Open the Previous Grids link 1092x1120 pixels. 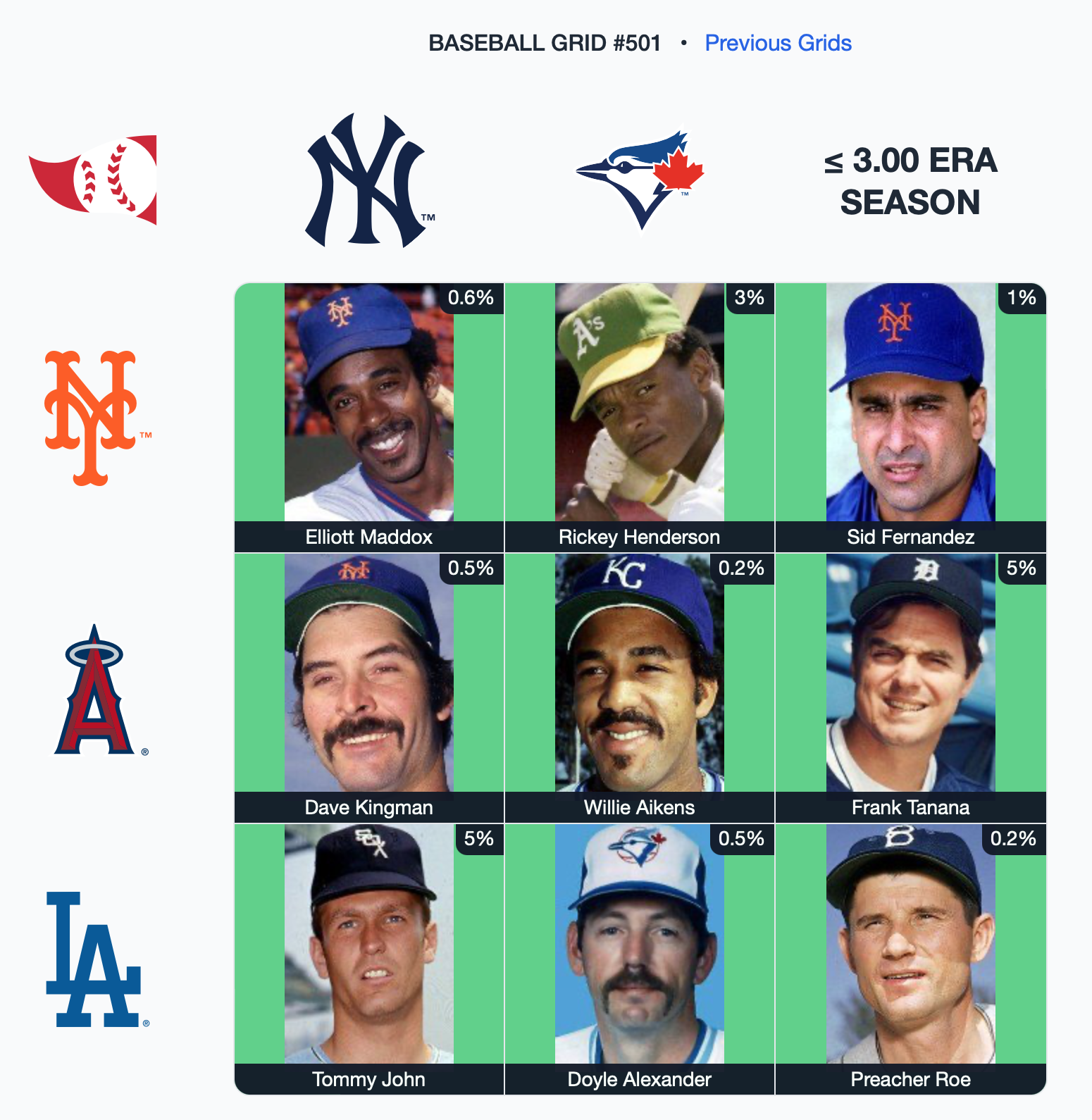pos(778,43)
